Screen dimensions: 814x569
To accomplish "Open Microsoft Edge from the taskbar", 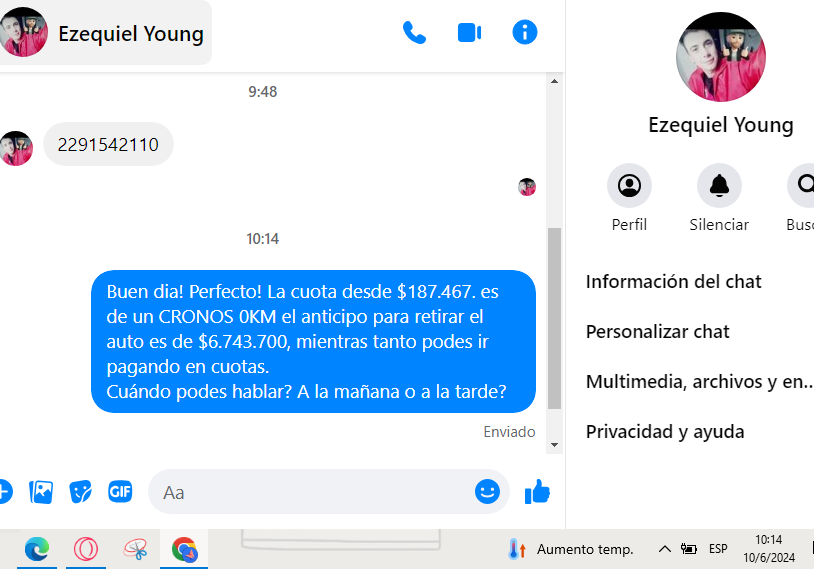I will click(37, 549).
